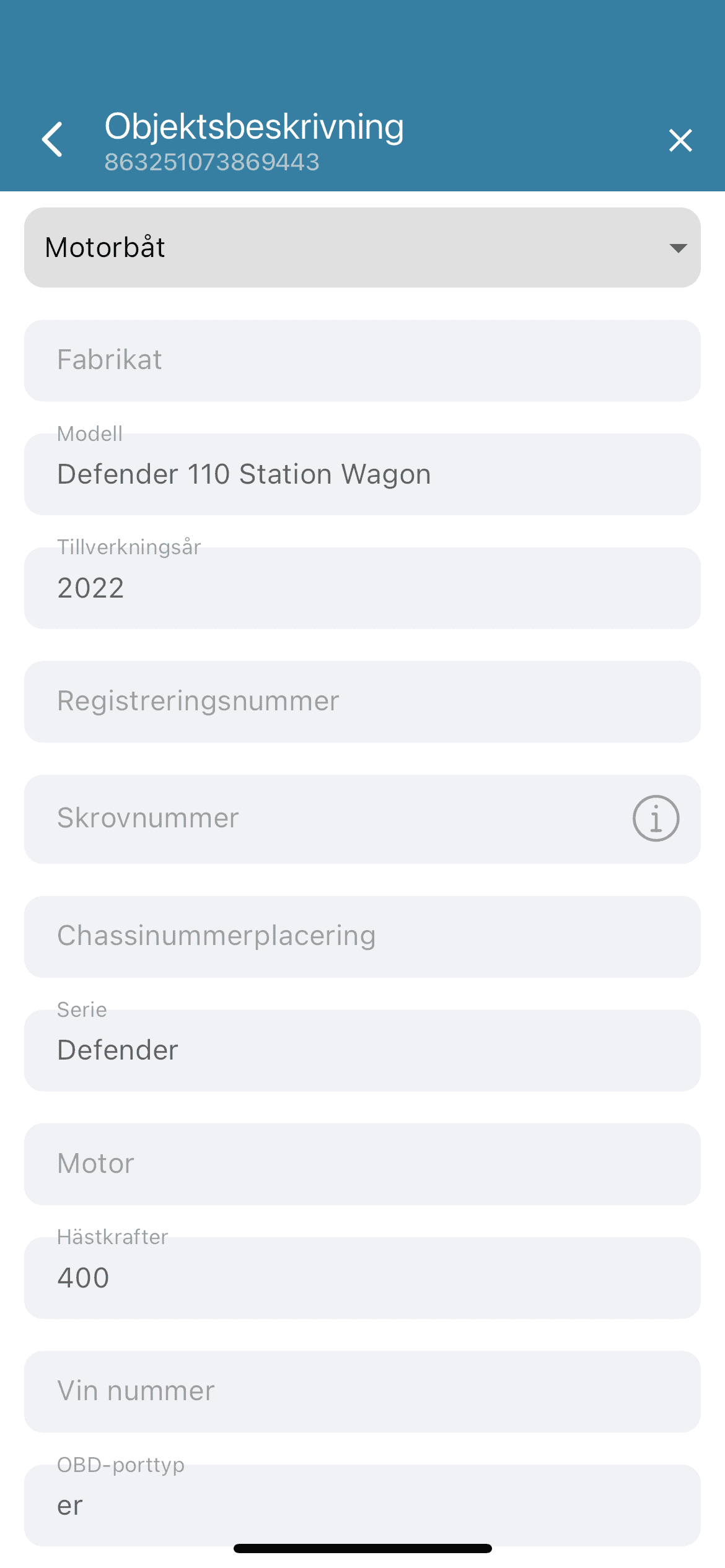This screenshot has height=1568, width=725.
Task: Go back from Objektsbeskrivning
Action: click(x=53, y=139)
